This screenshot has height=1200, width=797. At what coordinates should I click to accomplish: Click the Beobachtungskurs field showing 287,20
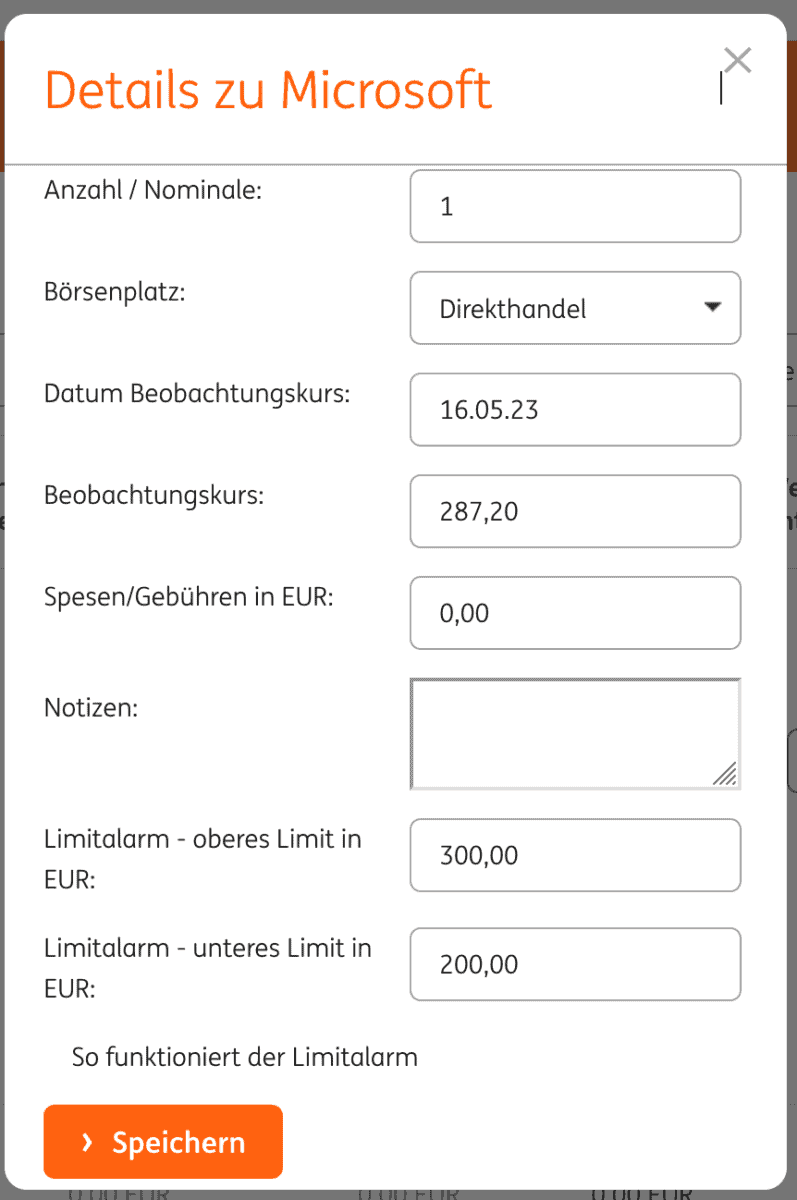[575, 511]
